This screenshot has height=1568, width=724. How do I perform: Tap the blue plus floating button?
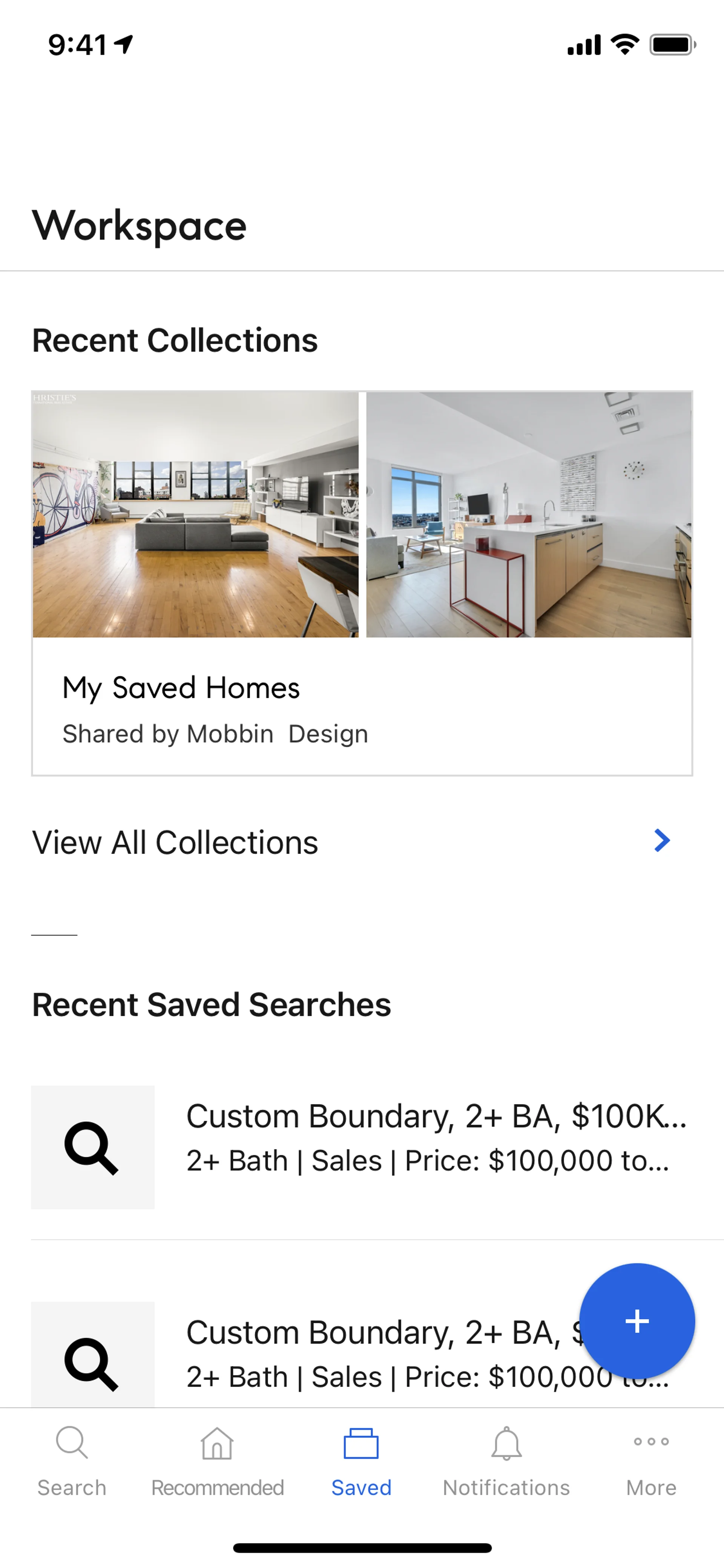(637, 1321)
